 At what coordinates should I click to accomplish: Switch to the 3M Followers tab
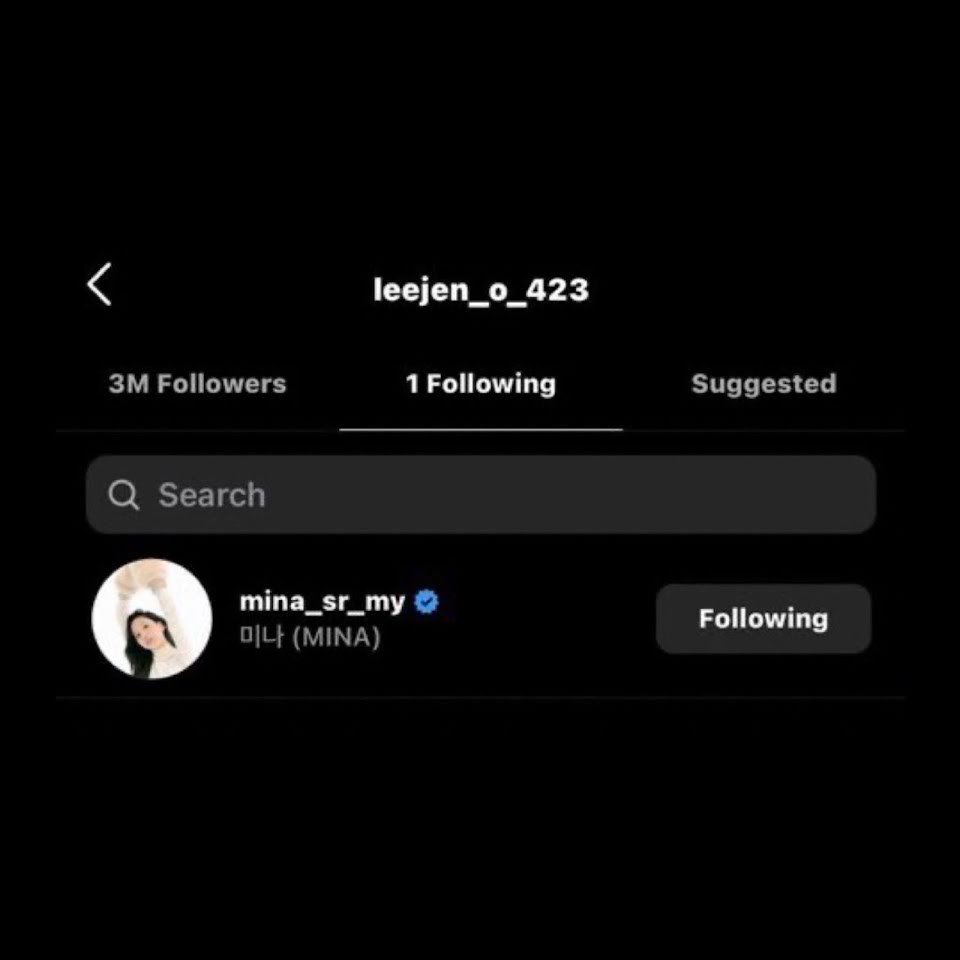[x=197, y=384]
